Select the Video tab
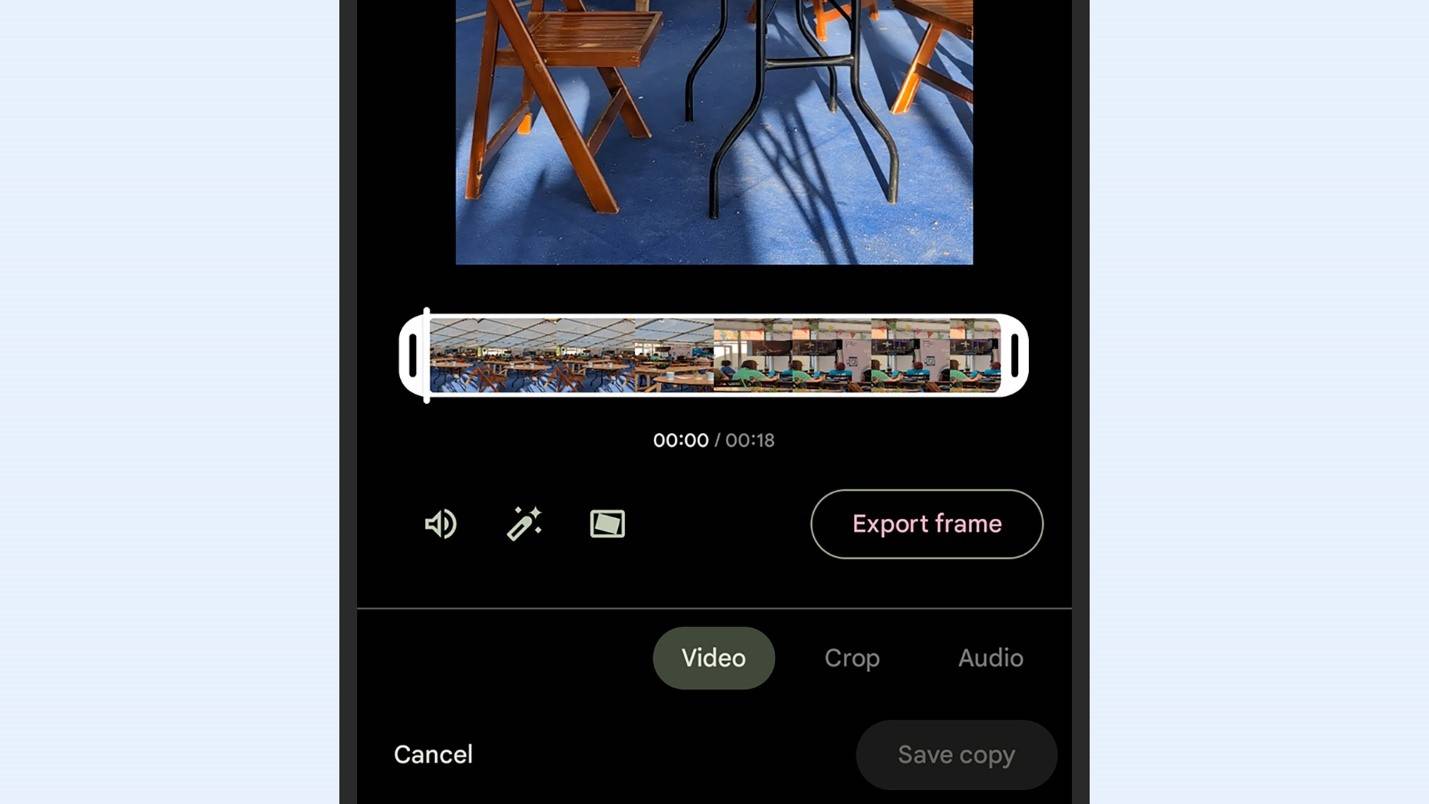This screenshot has height=804, width=1429. pos(713,658)
